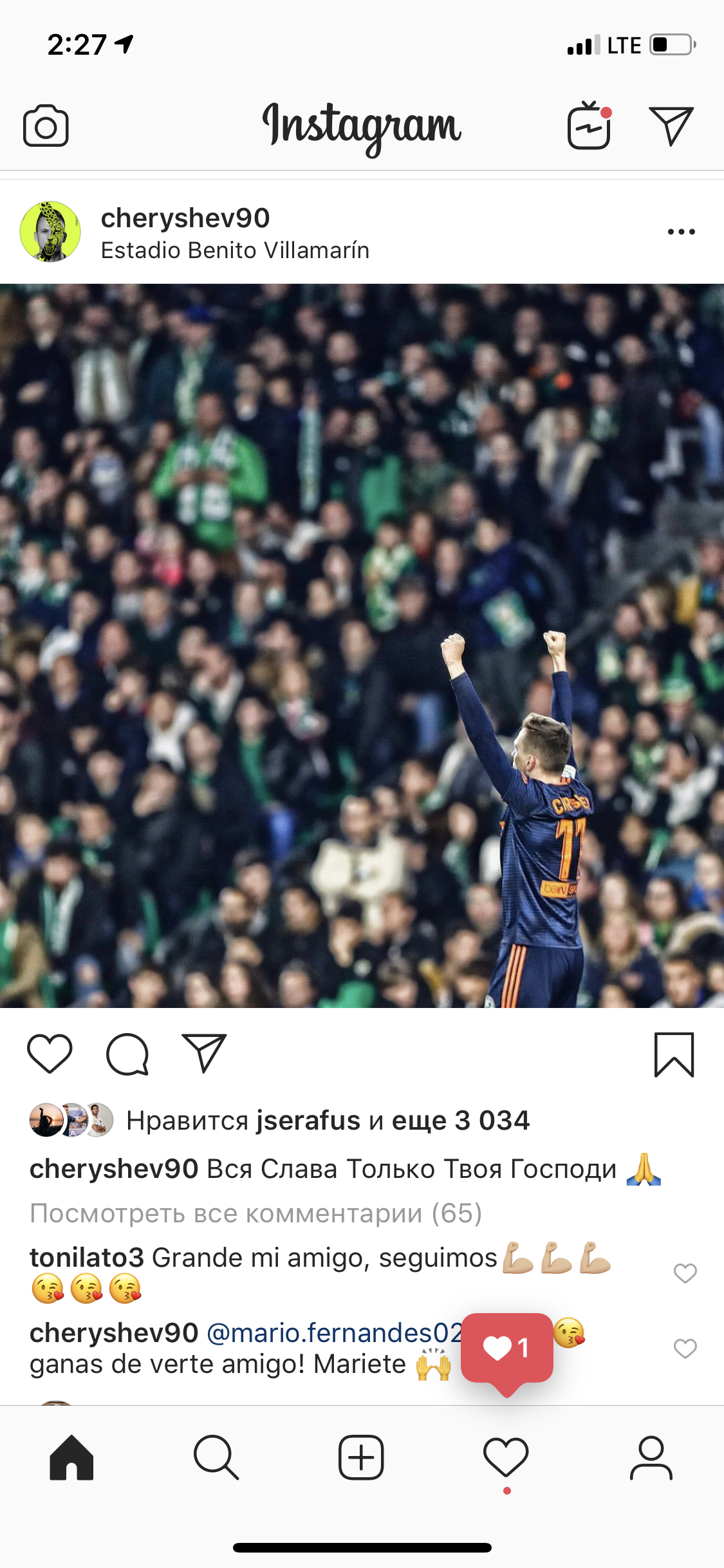Viewport: 724px width, 1568px height.
Task: Like tonilato3's comment
Action: (x=685, y=1273)
